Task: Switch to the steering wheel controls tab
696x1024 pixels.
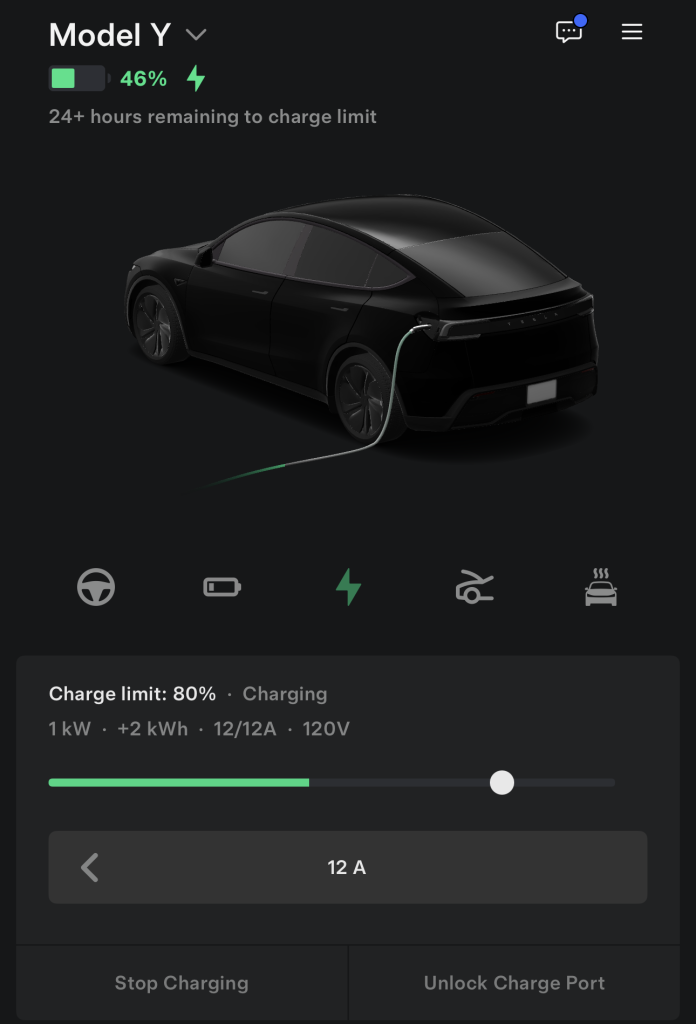Action: 96,587
